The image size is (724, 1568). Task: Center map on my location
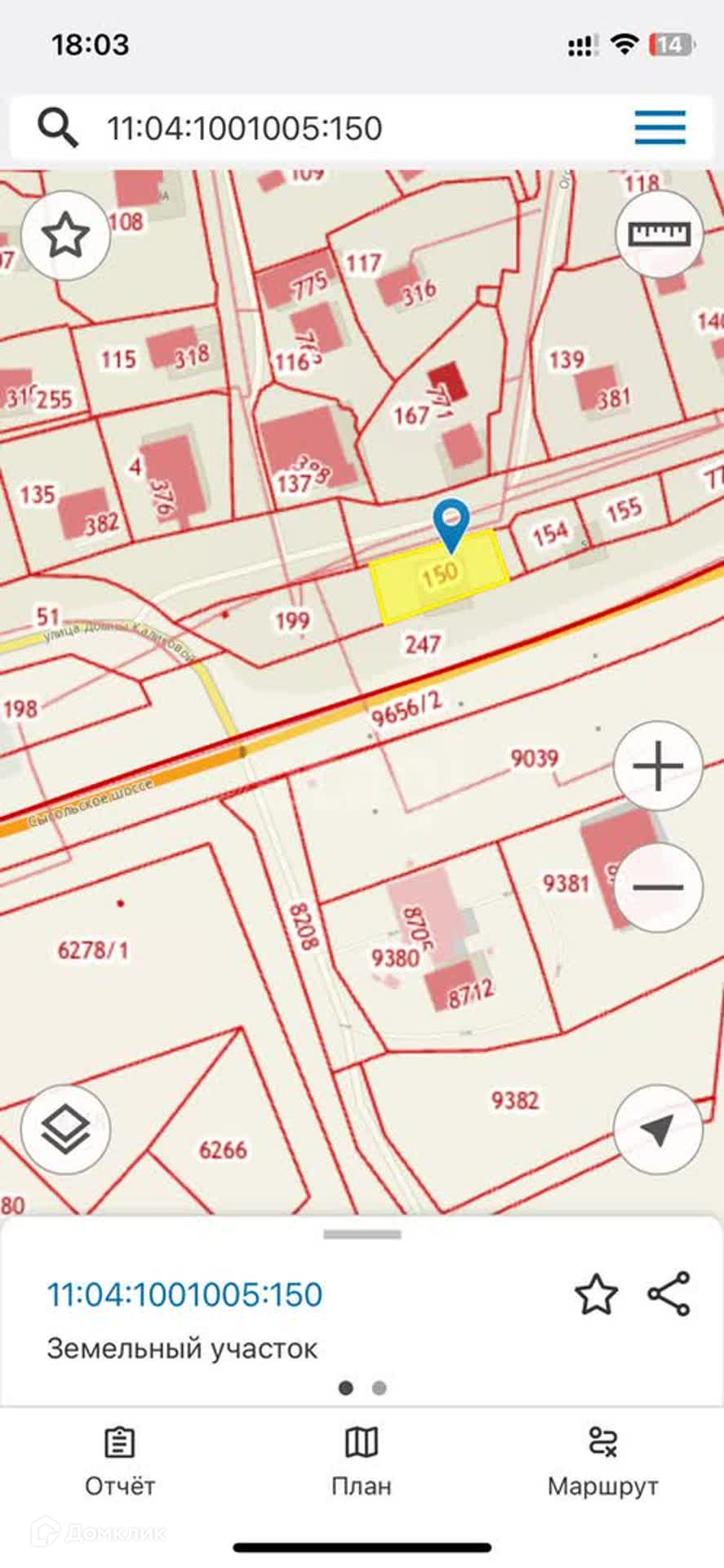tap(657, 1129)
